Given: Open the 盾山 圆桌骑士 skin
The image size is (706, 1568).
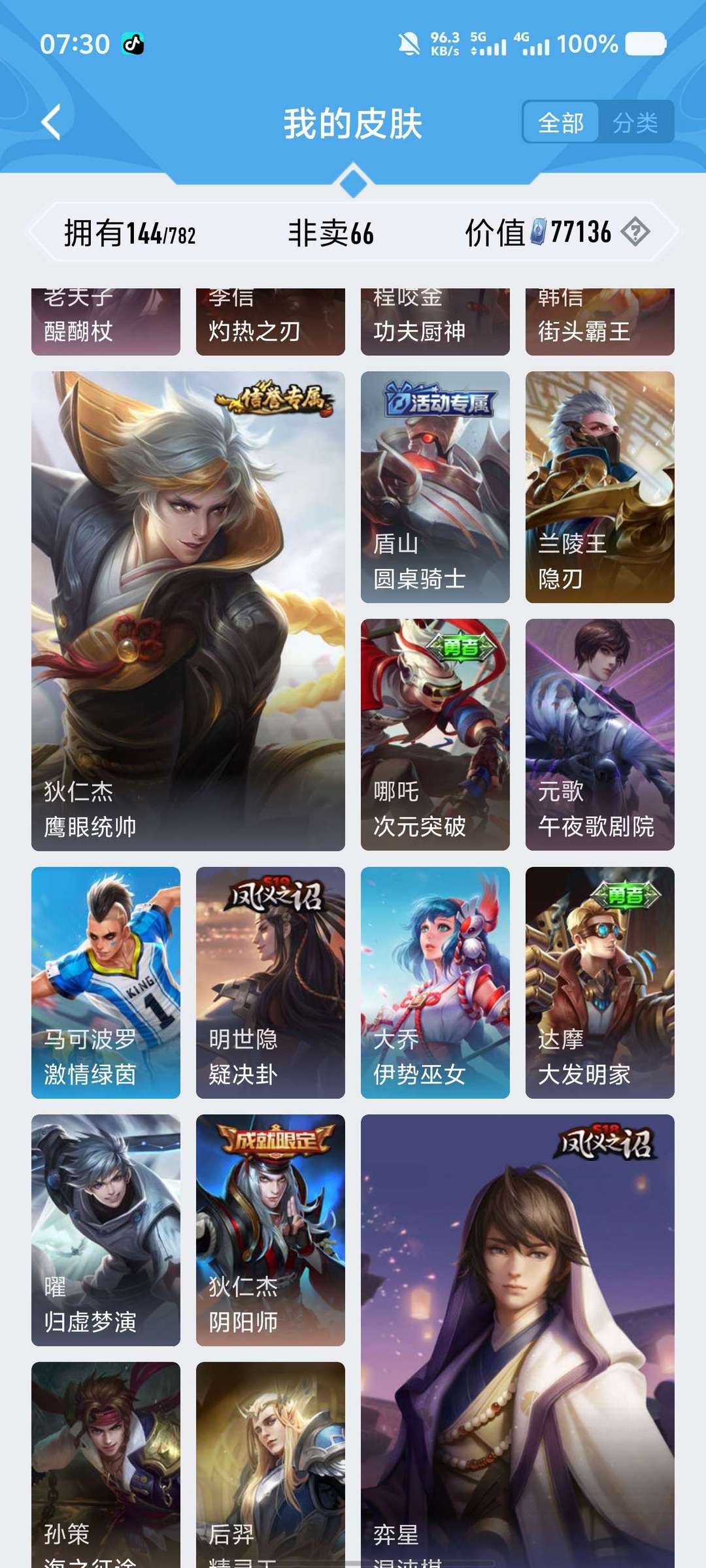Looking at the screenshot, I should coord(435,487).
